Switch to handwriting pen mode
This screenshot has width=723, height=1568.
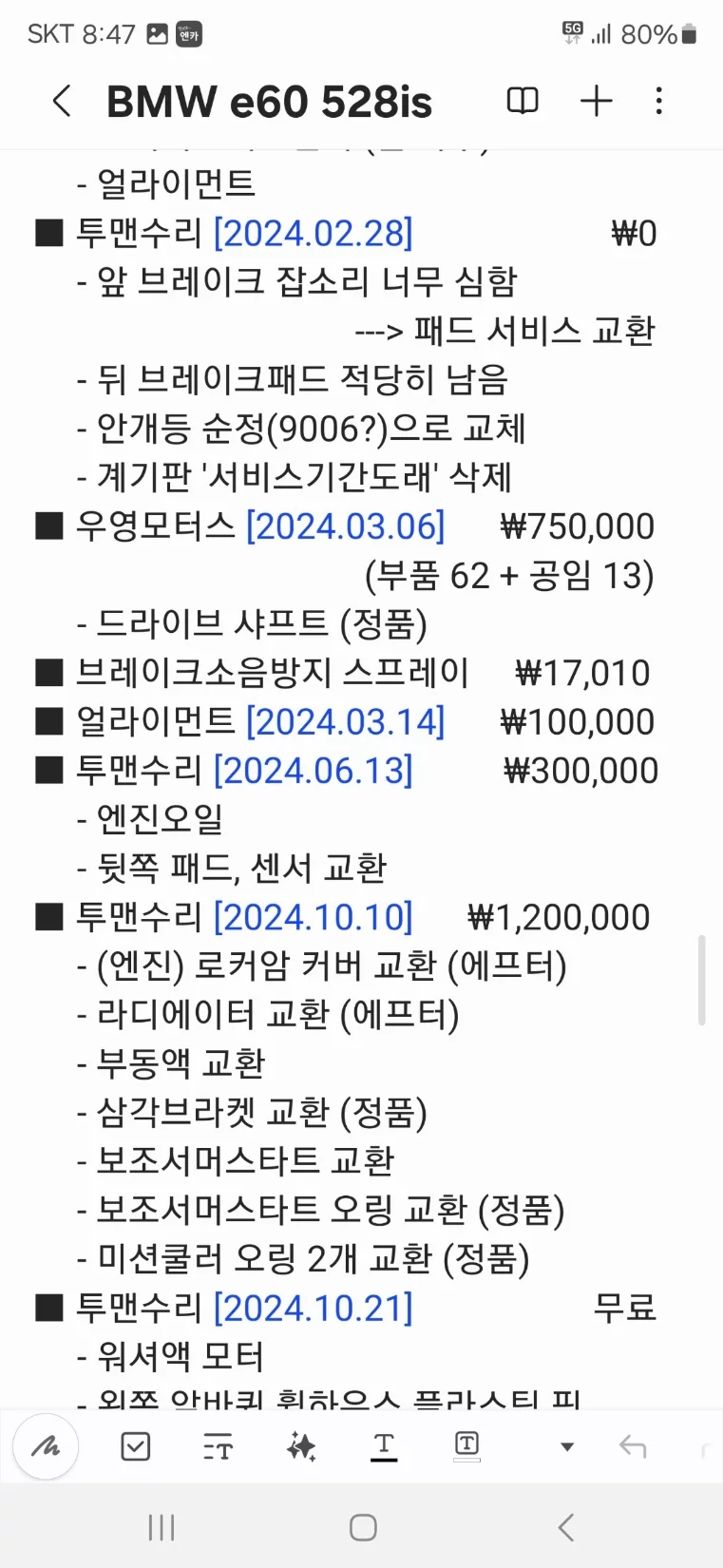pos(46,1447)
